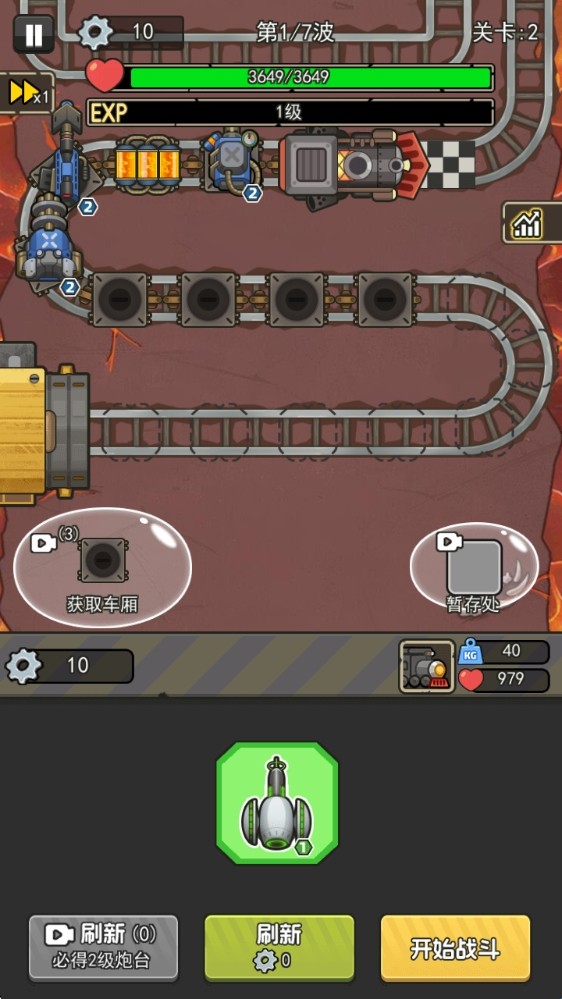Open the statistics chart panel
The height and width of the screenshot is (999, 562).
click(x=531, y=223)
